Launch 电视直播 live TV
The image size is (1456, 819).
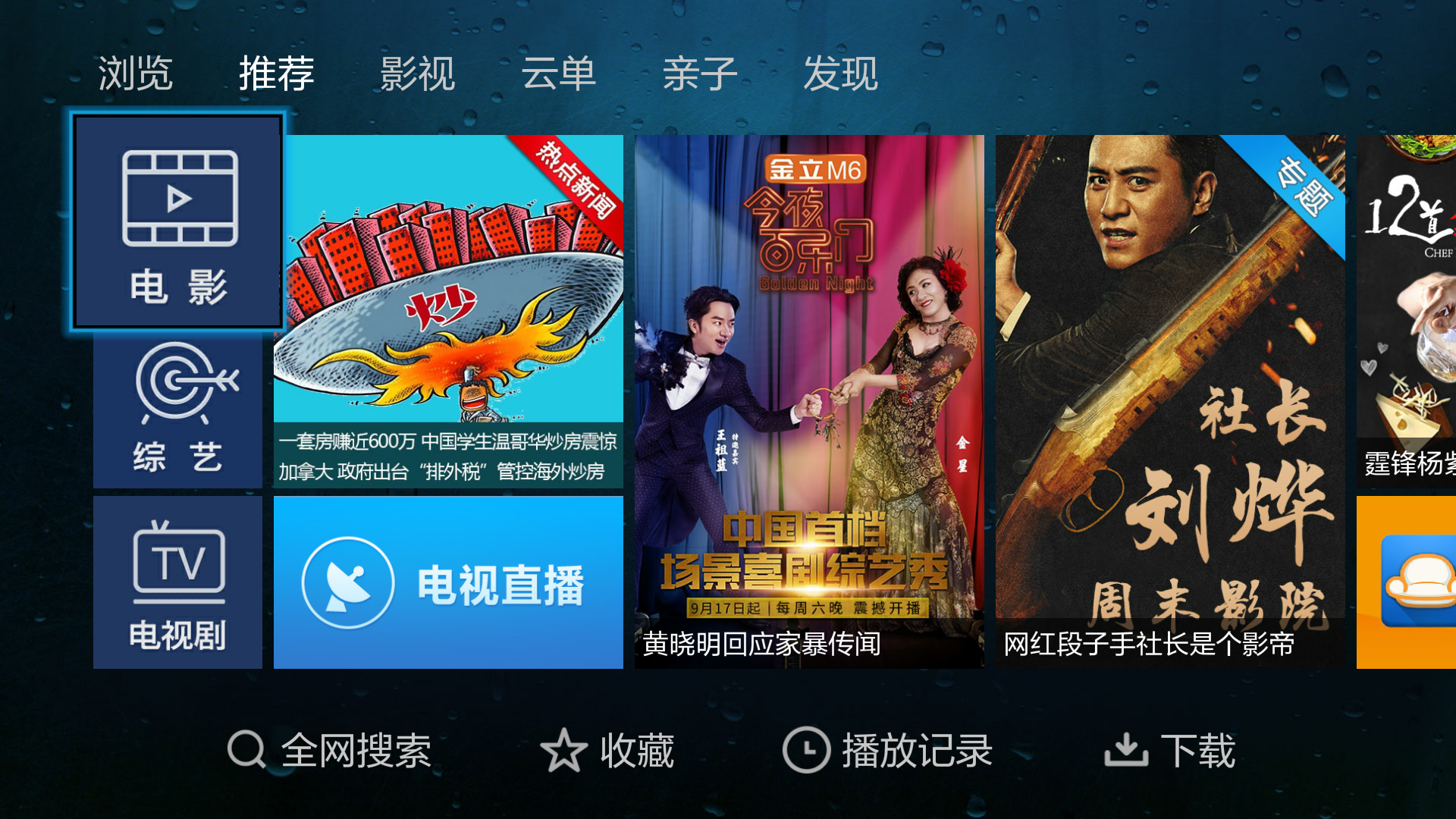tap(448, 582)
